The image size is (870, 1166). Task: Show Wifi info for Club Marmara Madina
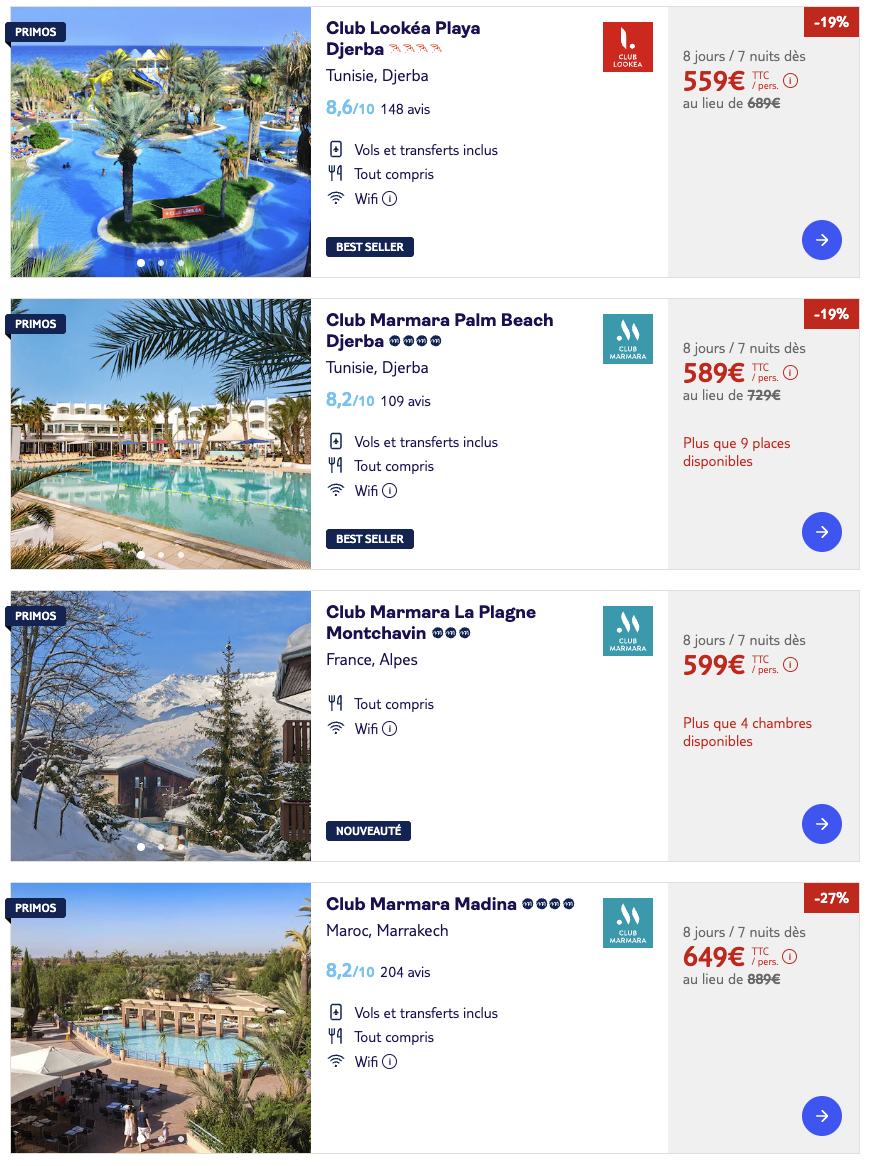tap(390, 1061)
